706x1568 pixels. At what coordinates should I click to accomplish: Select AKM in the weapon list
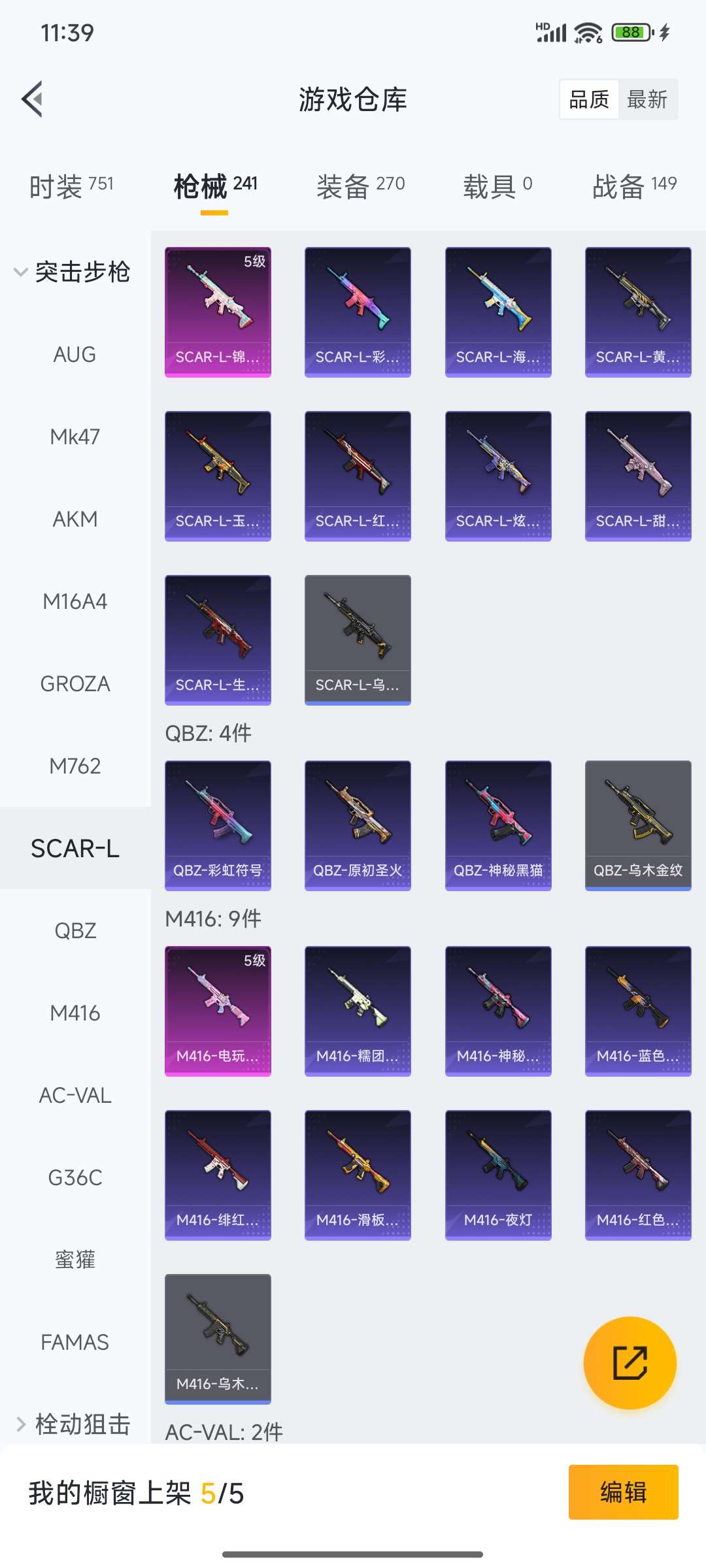[75, 519]
